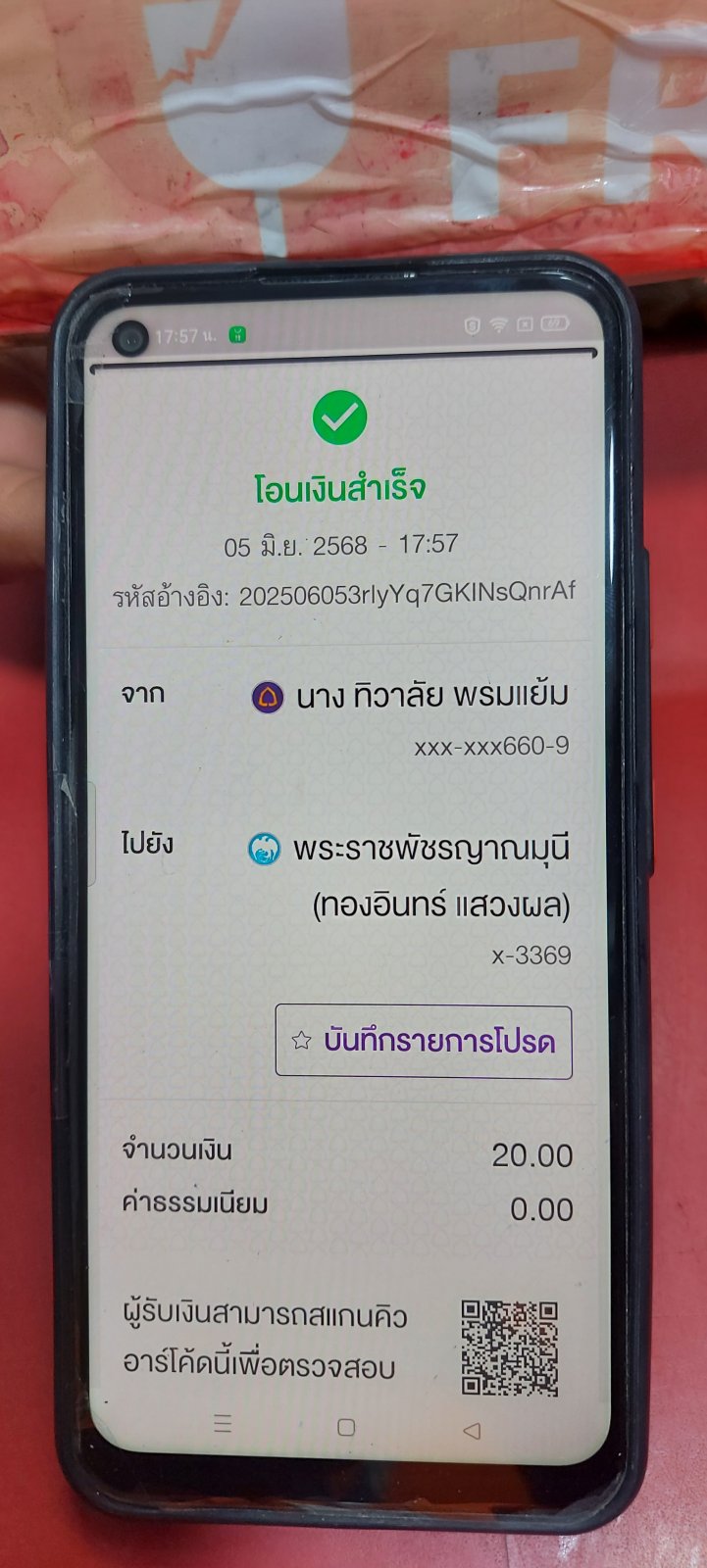Open recent apps from navigation bar
707x1568 pixels.
pyautogui.click(x=223, y=1424)
